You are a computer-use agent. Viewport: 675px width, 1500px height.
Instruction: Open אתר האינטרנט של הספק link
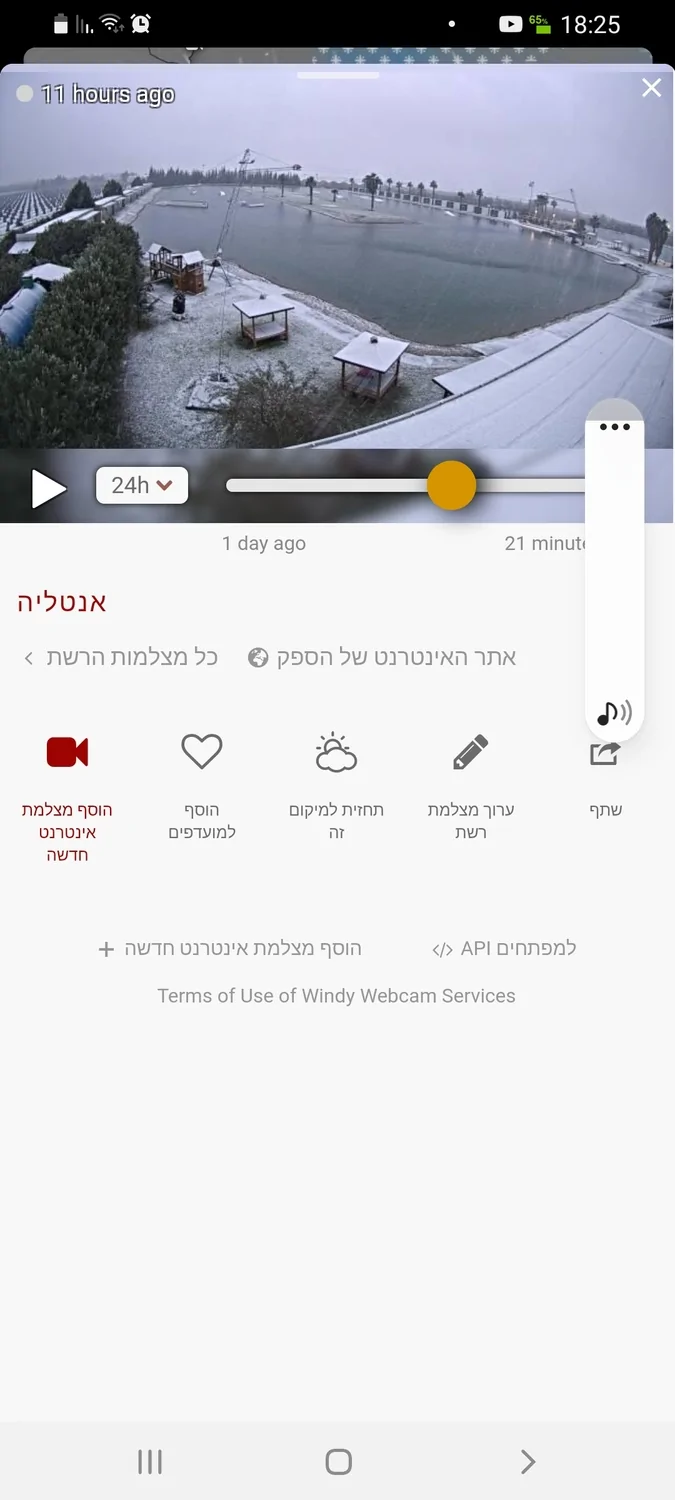click(x=383, y=657)
